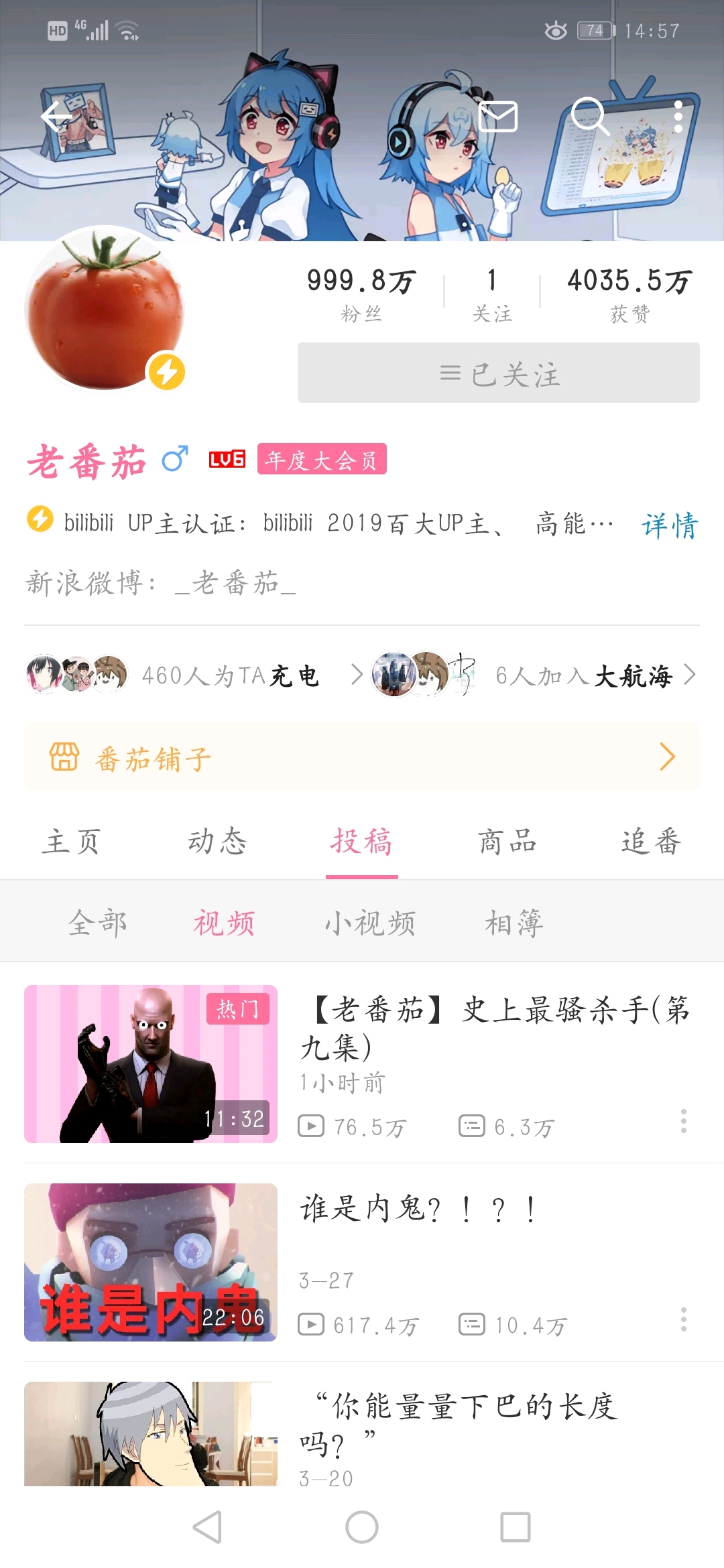
Task: Search this uploader's content
Action: [590, 117]
